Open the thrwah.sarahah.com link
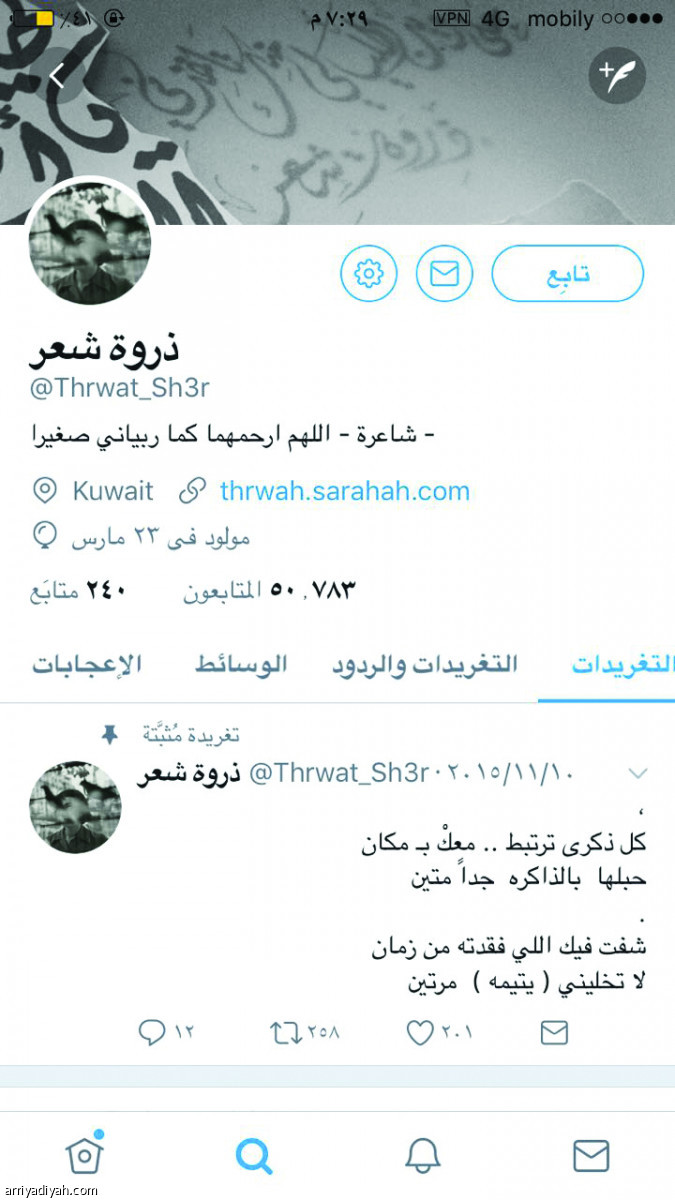Image resolution: width=675 pixels, height=1200 pixels. (344, 491)
